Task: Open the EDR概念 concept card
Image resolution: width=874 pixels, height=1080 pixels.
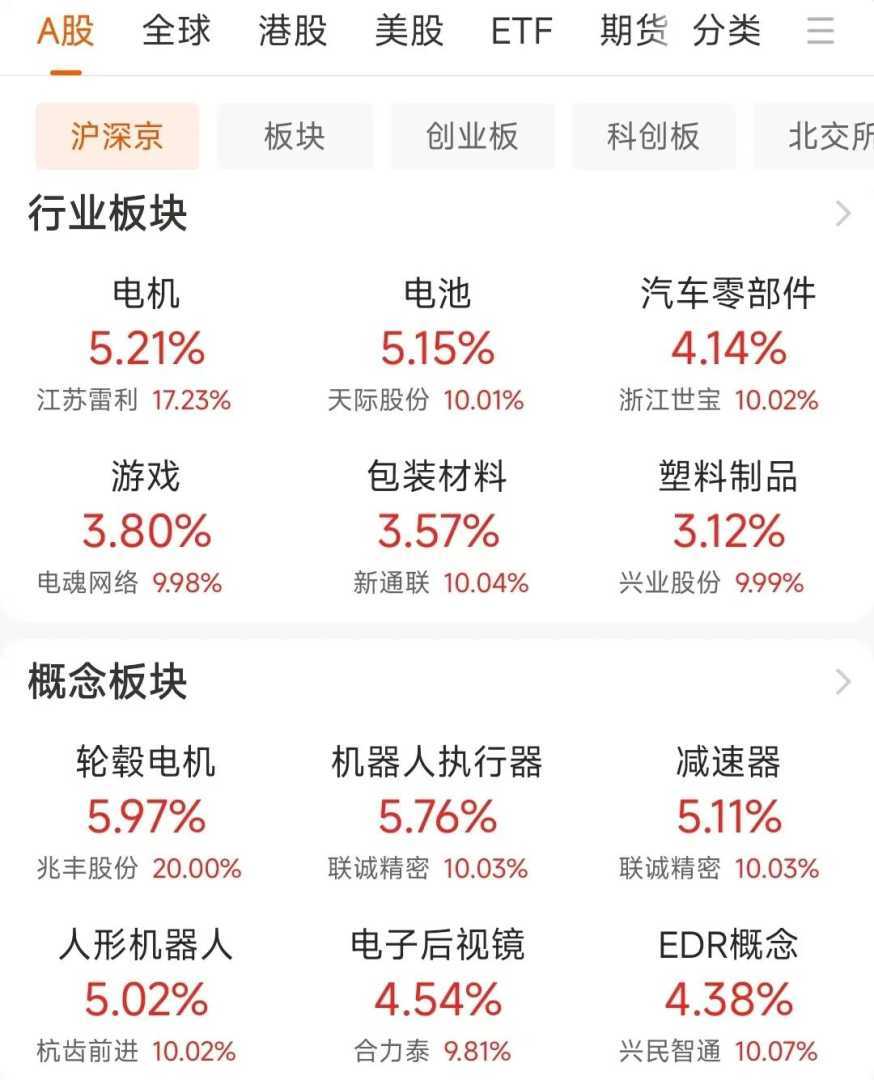Action: click(728, 998)
